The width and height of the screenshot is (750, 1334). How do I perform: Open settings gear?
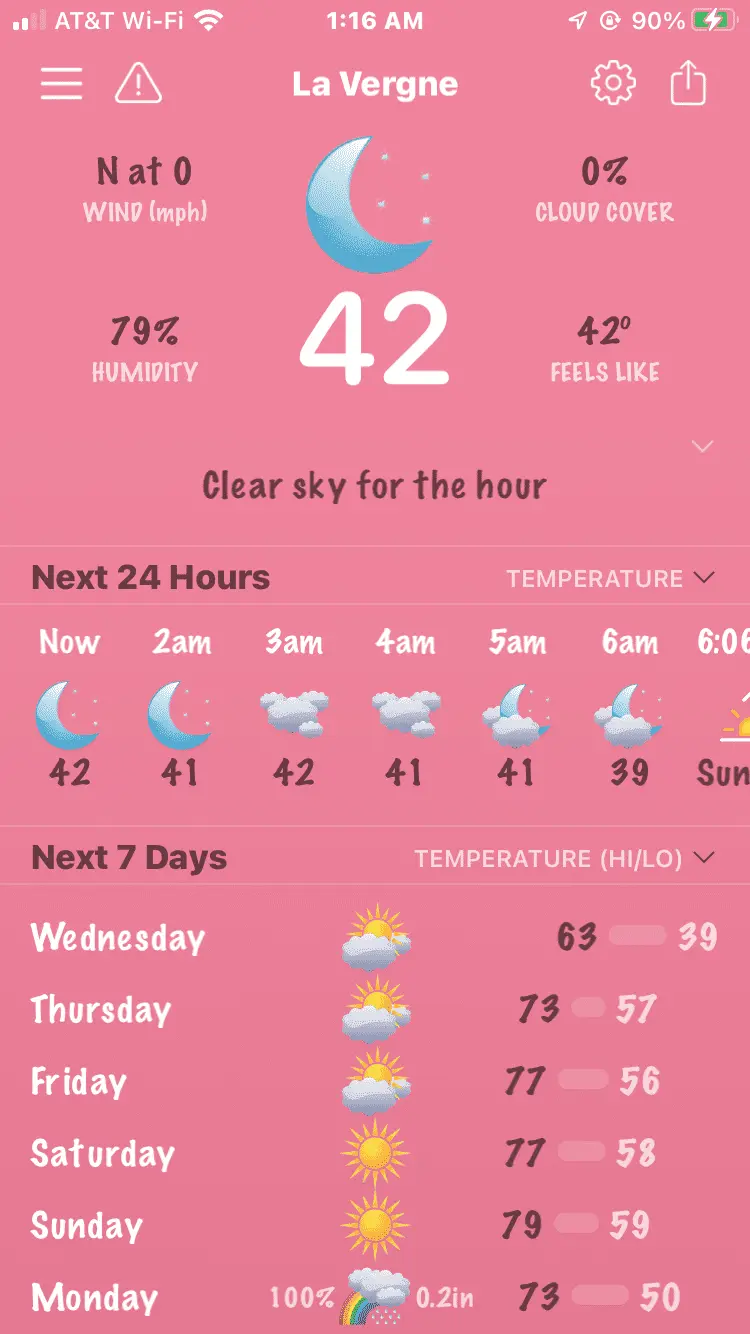point(613,84)
